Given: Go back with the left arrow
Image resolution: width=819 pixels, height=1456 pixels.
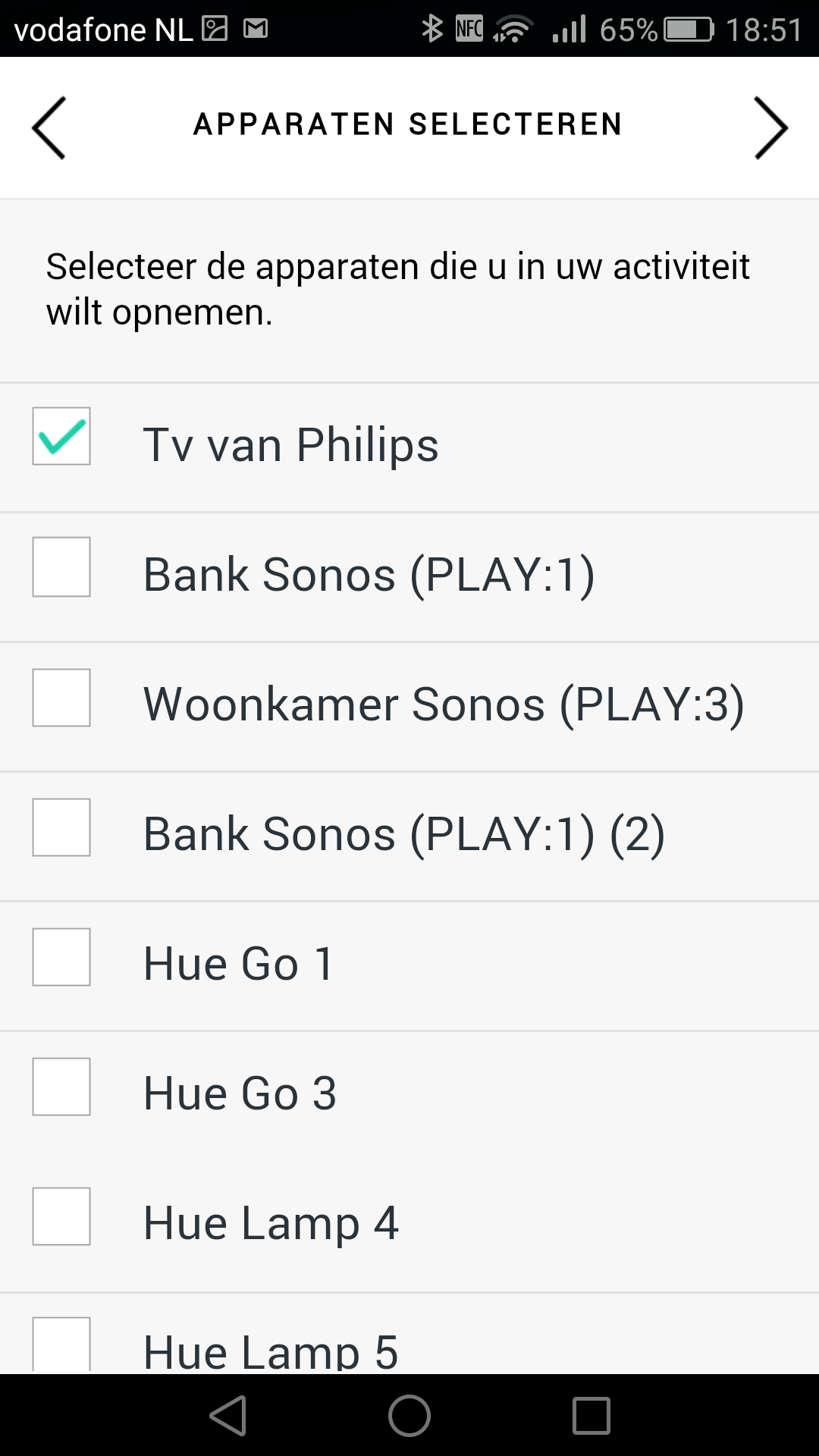Looking at the screenshot, I should click(x=49, y=127).
